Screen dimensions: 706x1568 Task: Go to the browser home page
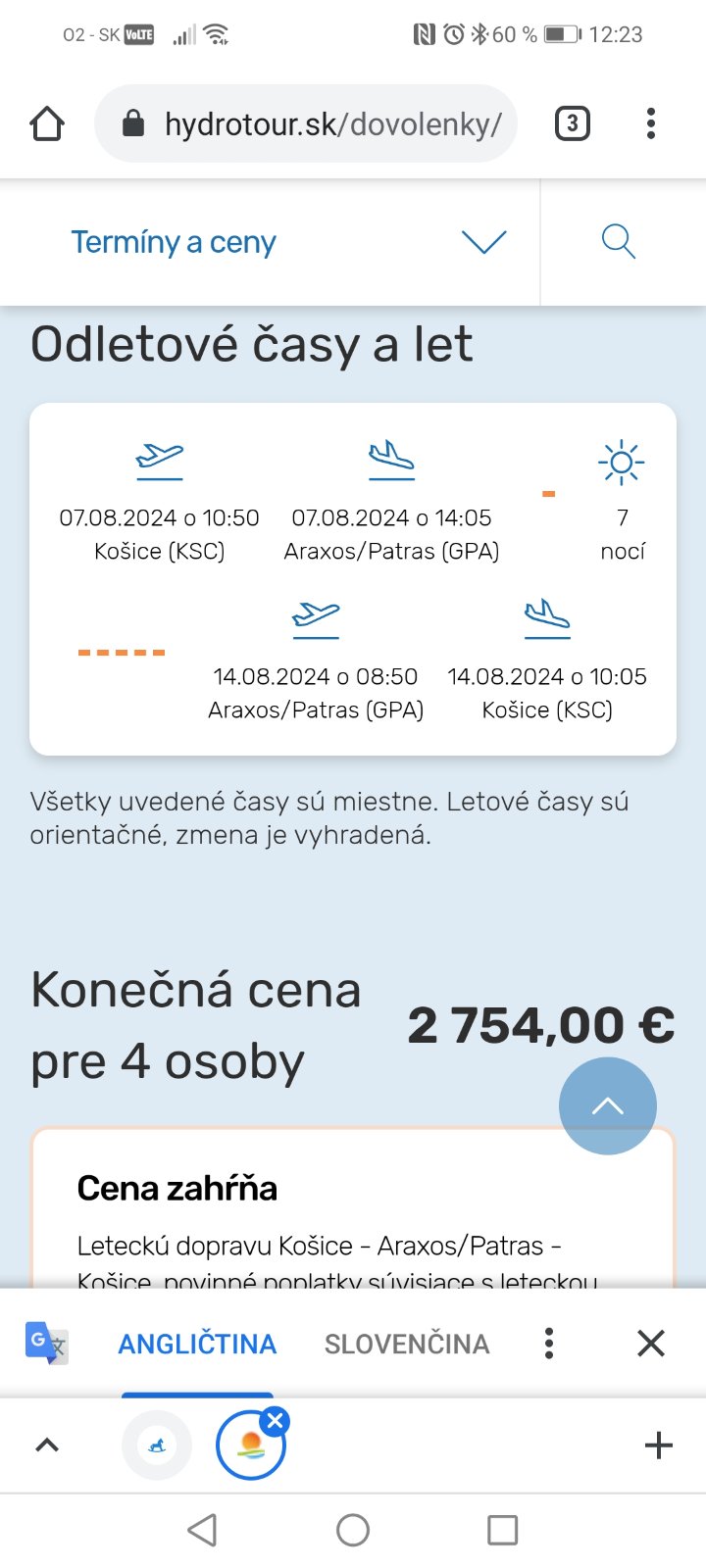[x=47, y=124]
